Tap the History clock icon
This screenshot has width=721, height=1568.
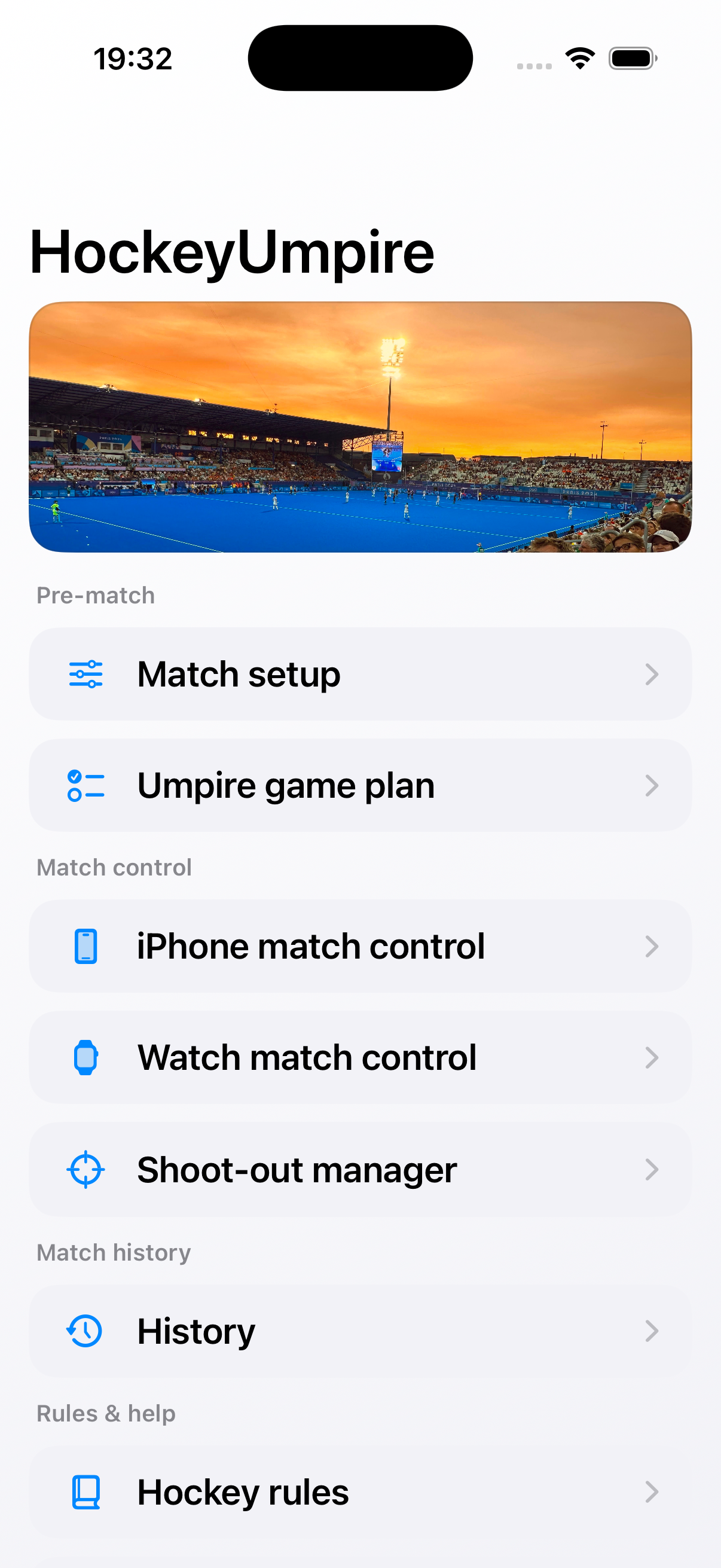[x=85, y=1331]
